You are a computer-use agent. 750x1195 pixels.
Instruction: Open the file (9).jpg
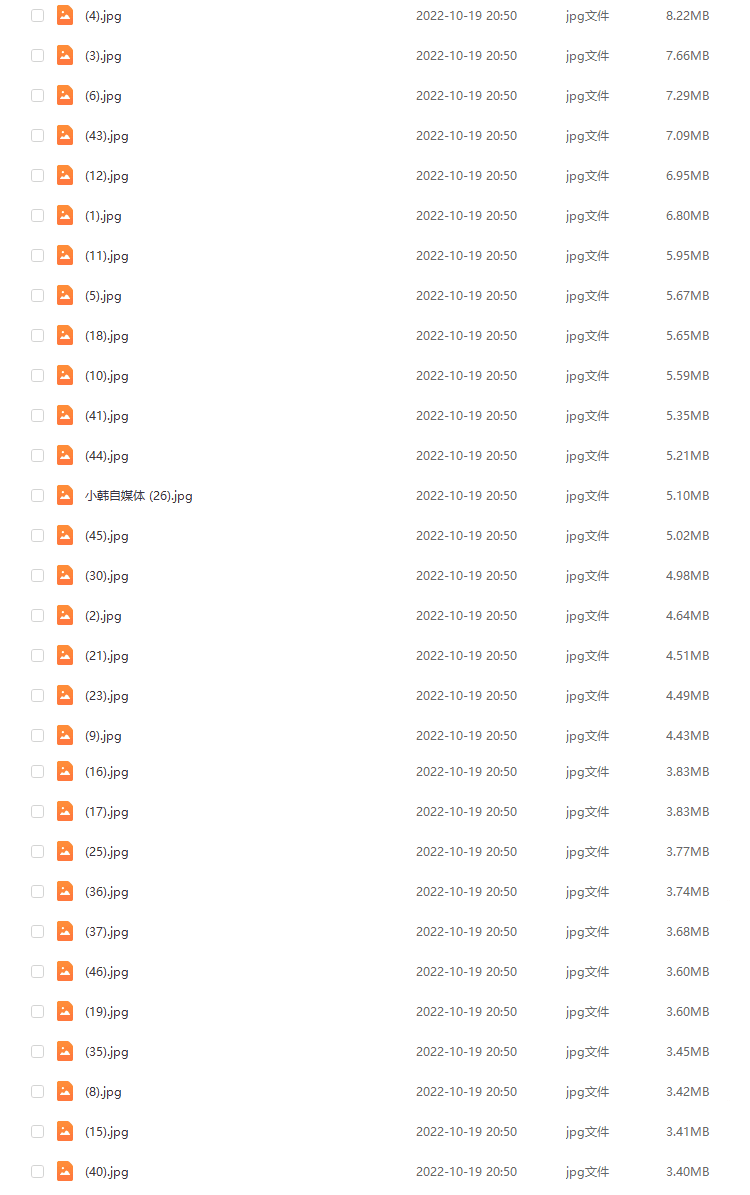[x=103, y=736]
